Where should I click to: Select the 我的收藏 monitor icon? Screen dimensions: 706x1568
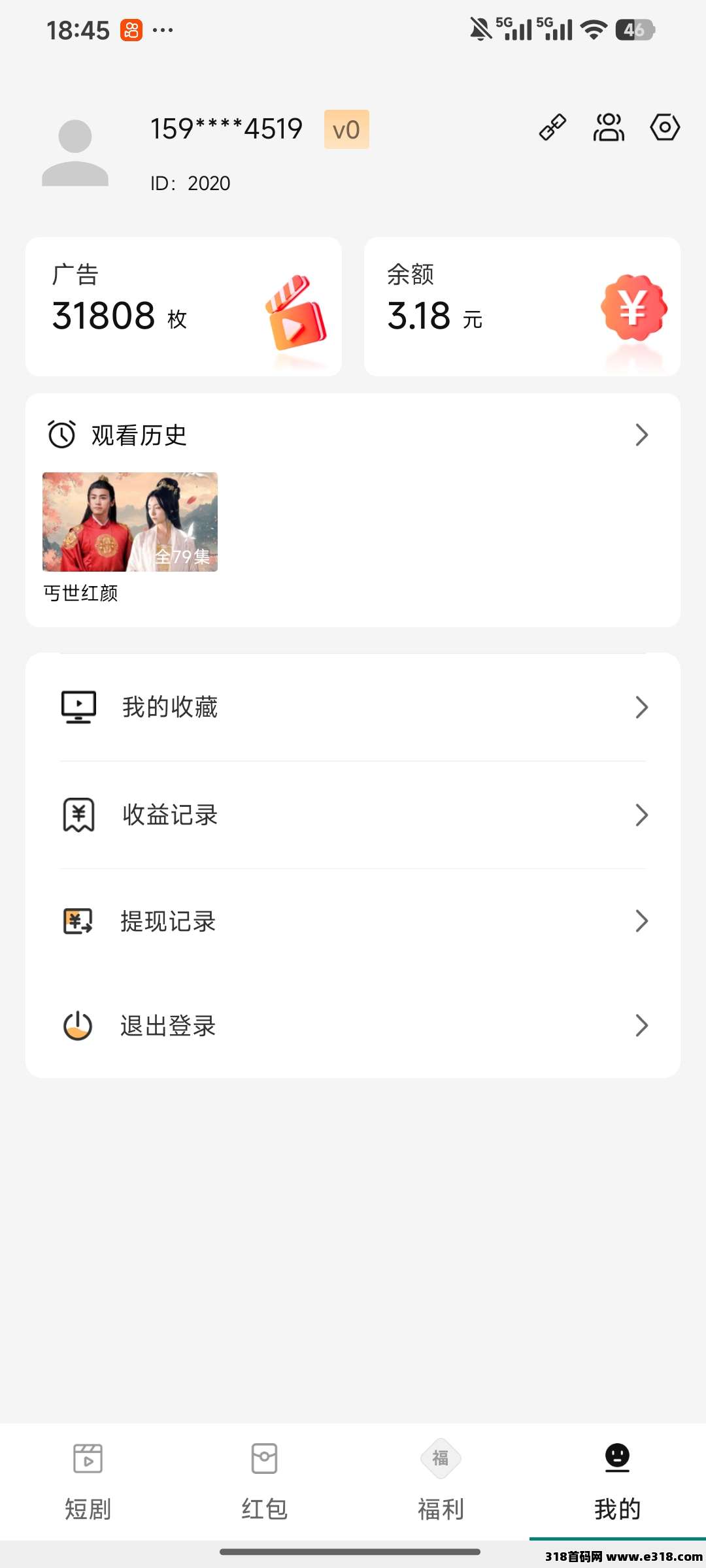[78, 707]
